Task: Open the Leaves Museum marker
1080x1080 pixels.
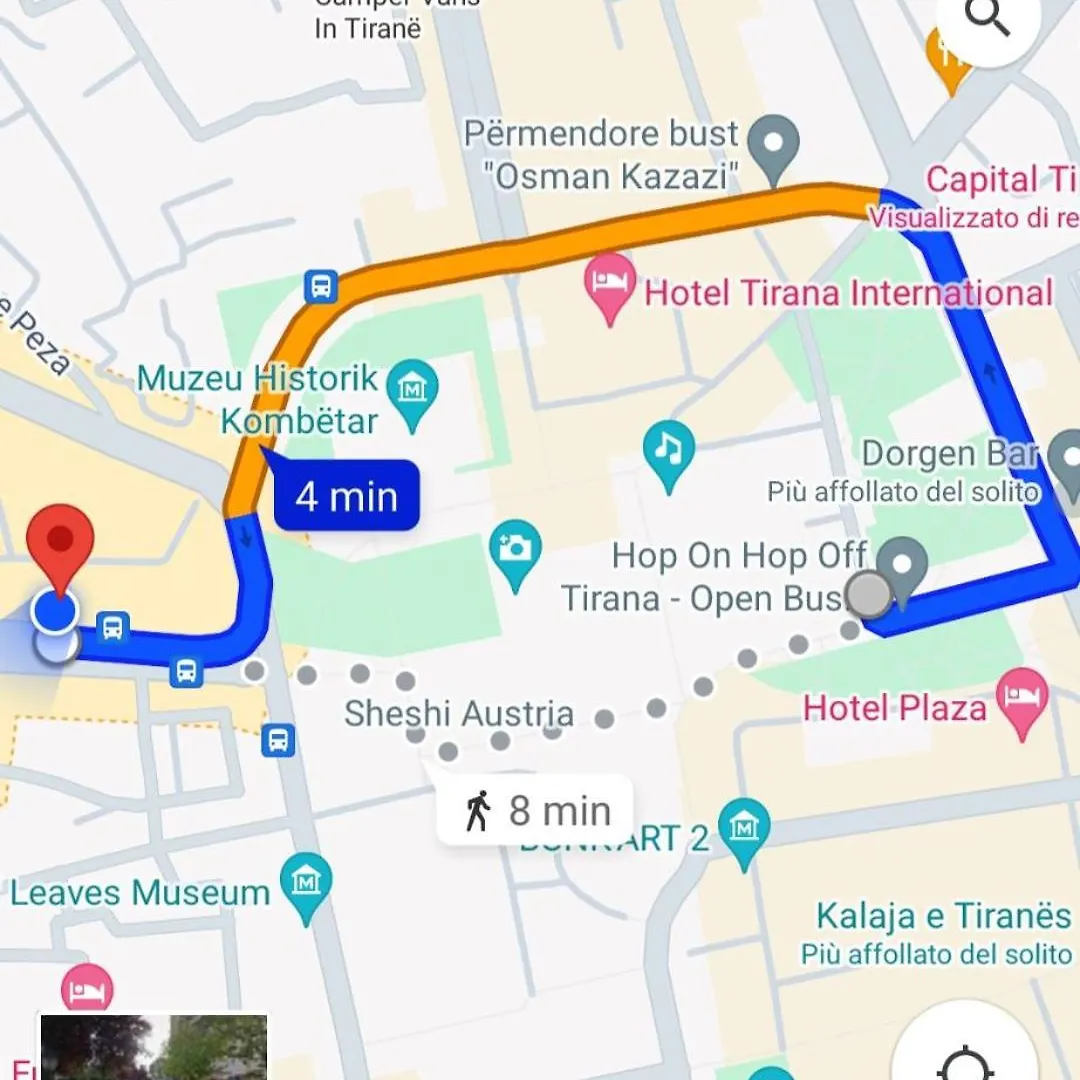Action: (306, 883)
